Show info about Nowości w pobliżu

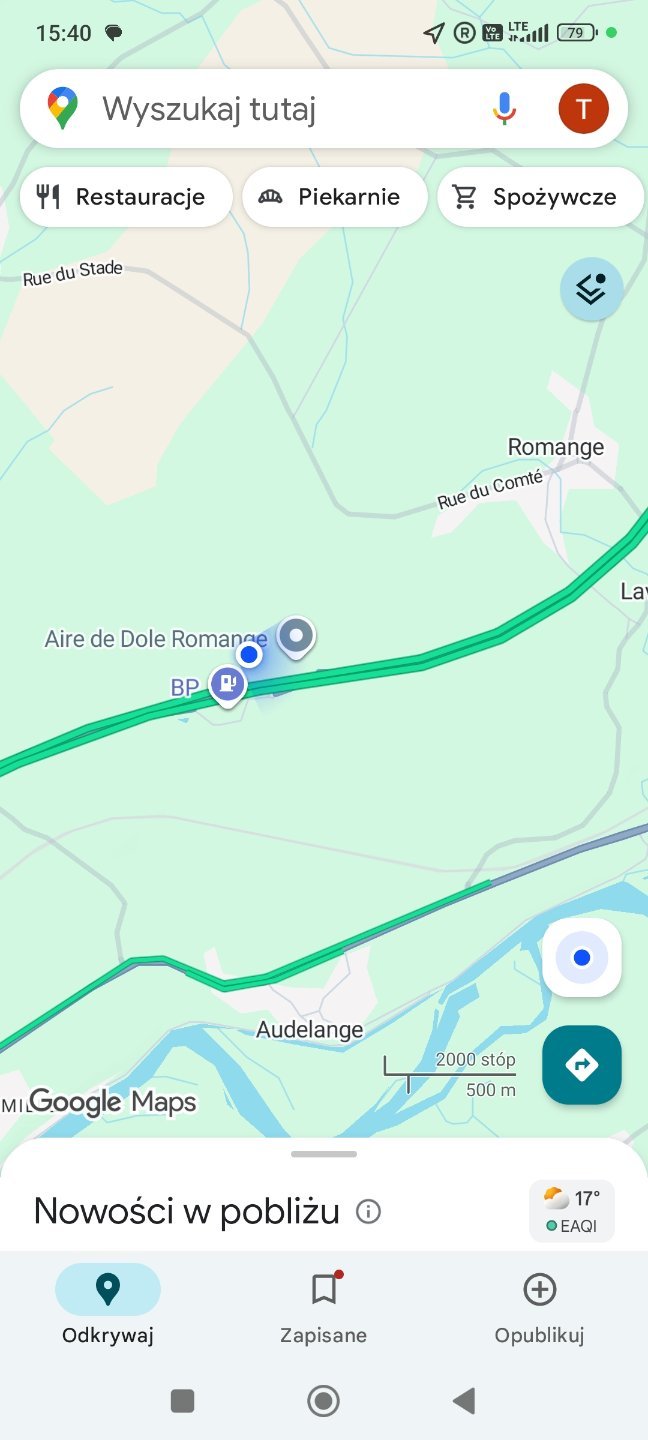(369, 1212)
